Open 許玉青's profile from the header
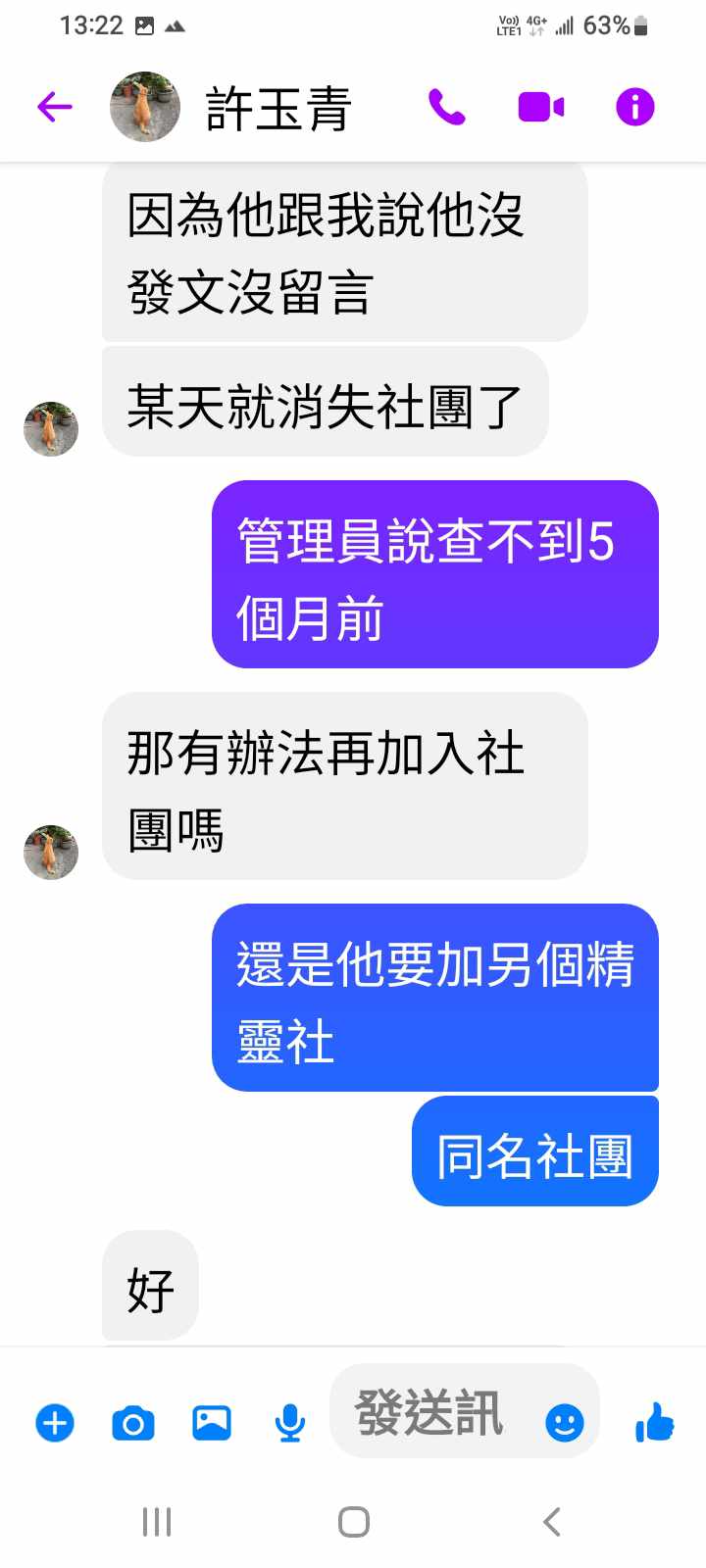706x1568 pixels. [x=277, y=107]
